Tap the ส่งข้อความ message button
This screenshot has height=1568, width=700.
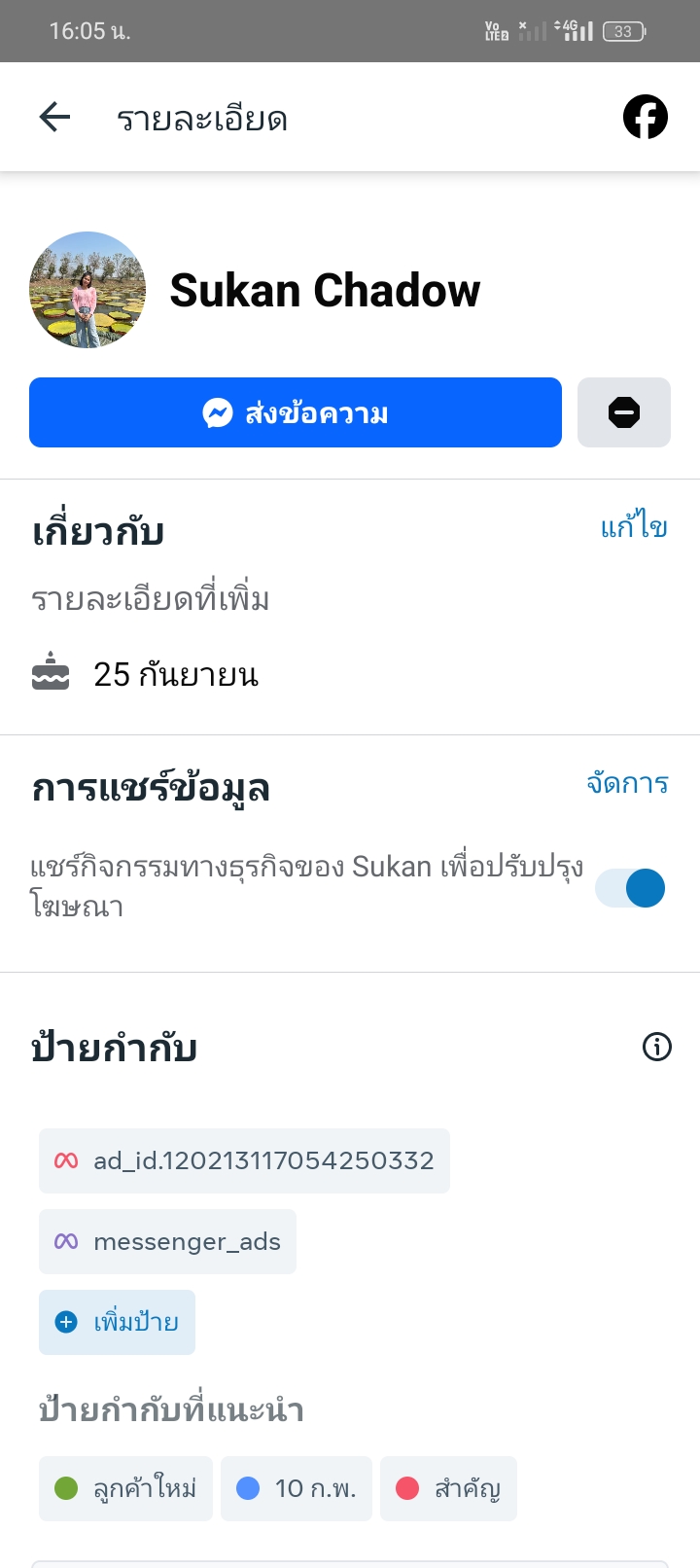click(296, 412)
